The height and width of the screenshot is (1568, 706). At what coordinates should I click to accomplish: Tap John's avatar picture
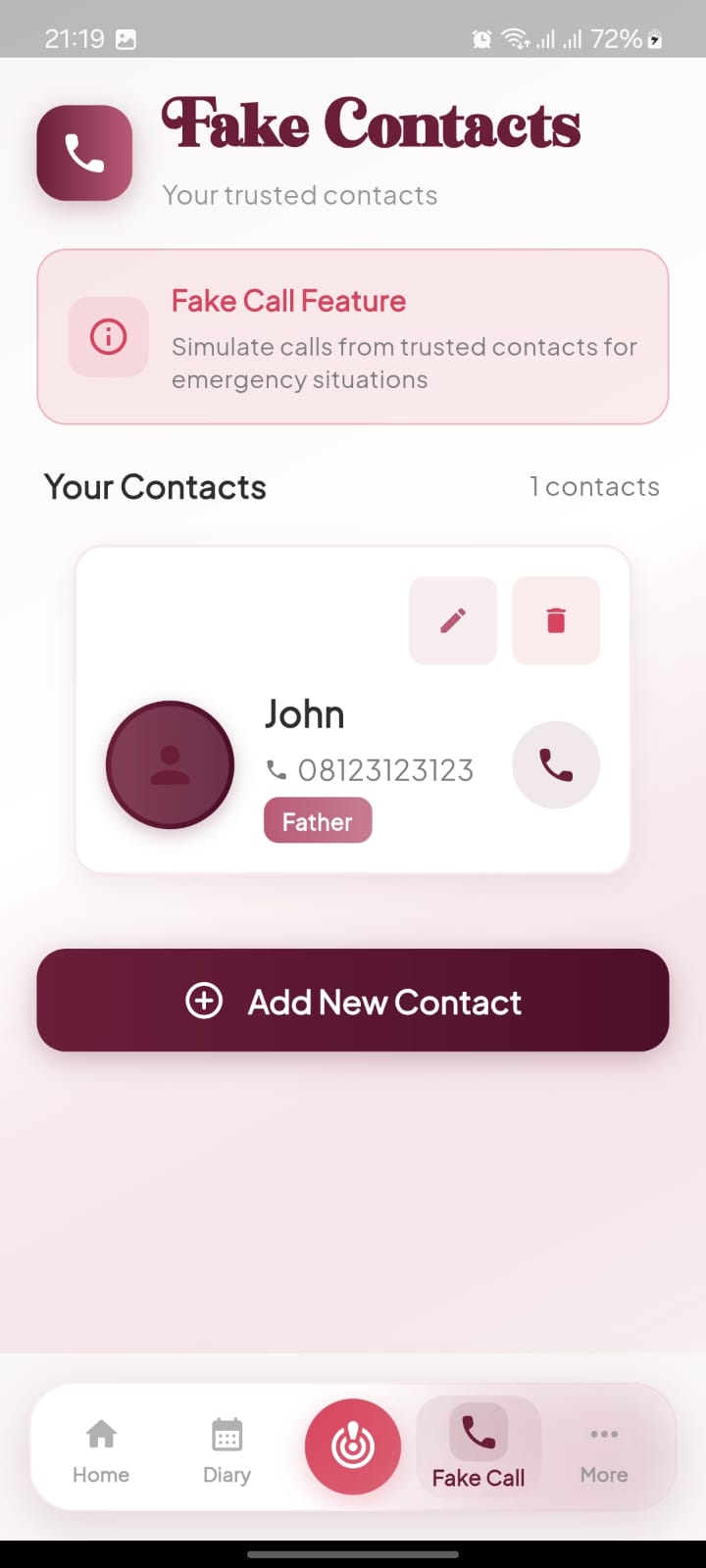click(170, 764)
